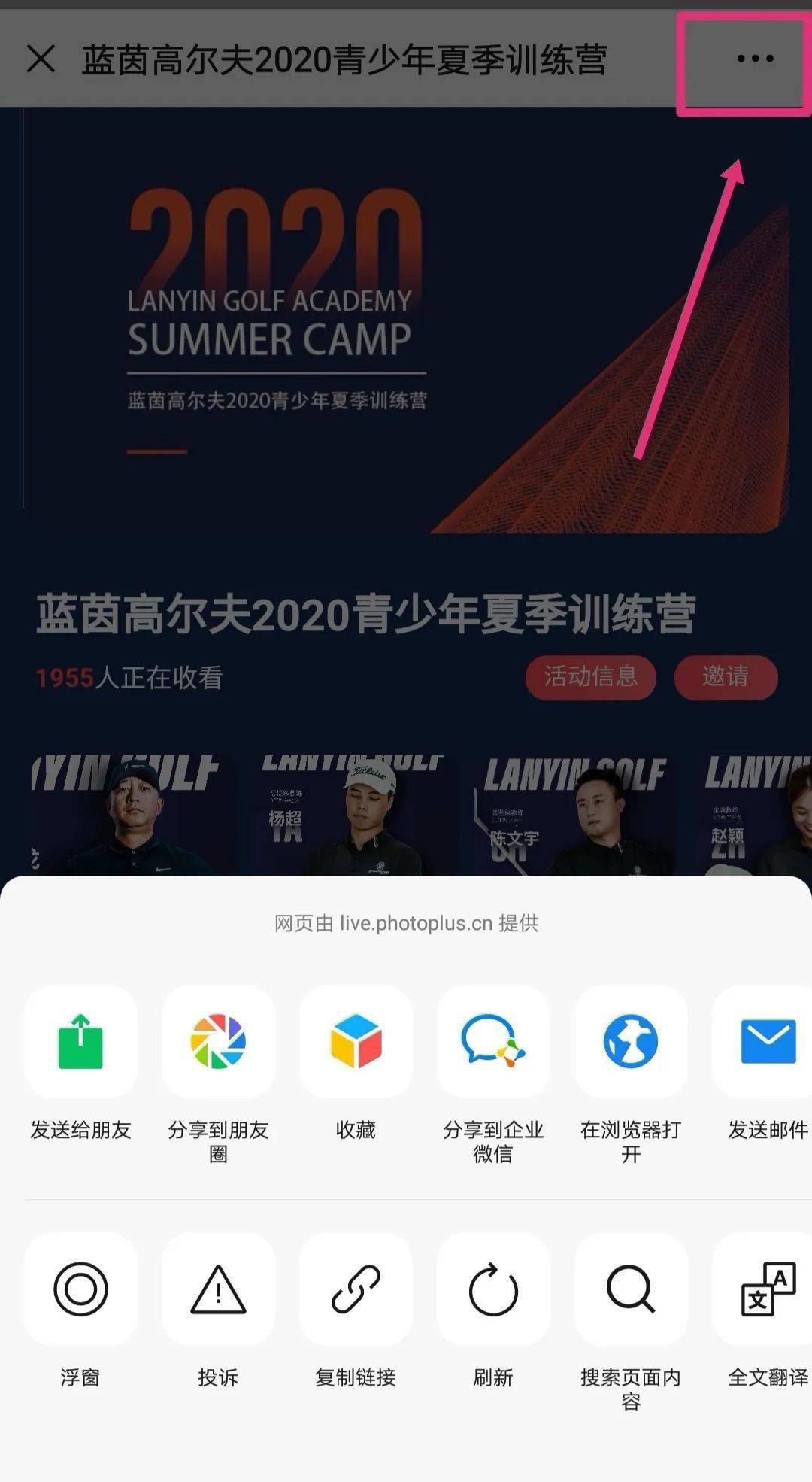Add page to favorites with 收藏
The height and width of the screenshot is (1482, 812).
356,1042
